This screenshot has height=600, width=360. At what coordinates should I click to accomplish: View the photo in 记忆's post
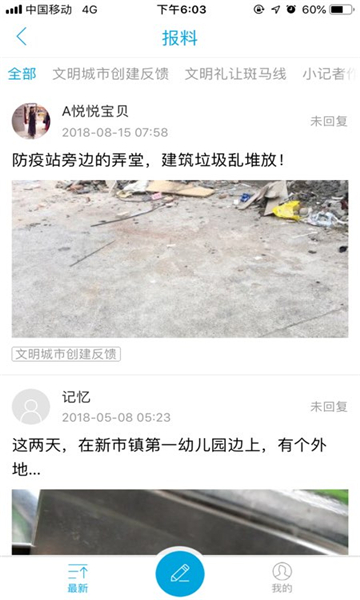coord(180,522)
